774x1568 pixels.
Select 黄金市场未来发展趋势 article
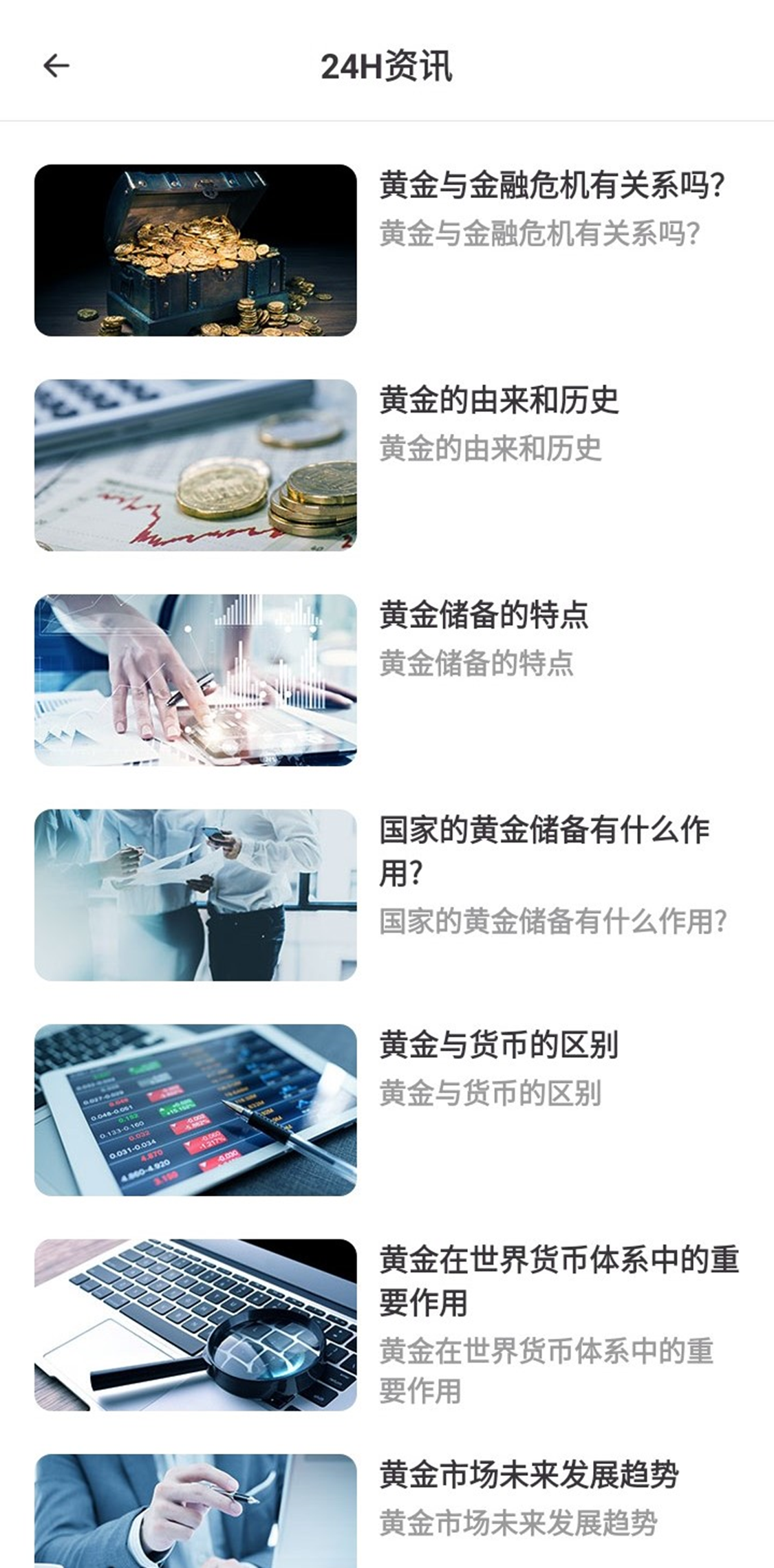(528, 1475)
